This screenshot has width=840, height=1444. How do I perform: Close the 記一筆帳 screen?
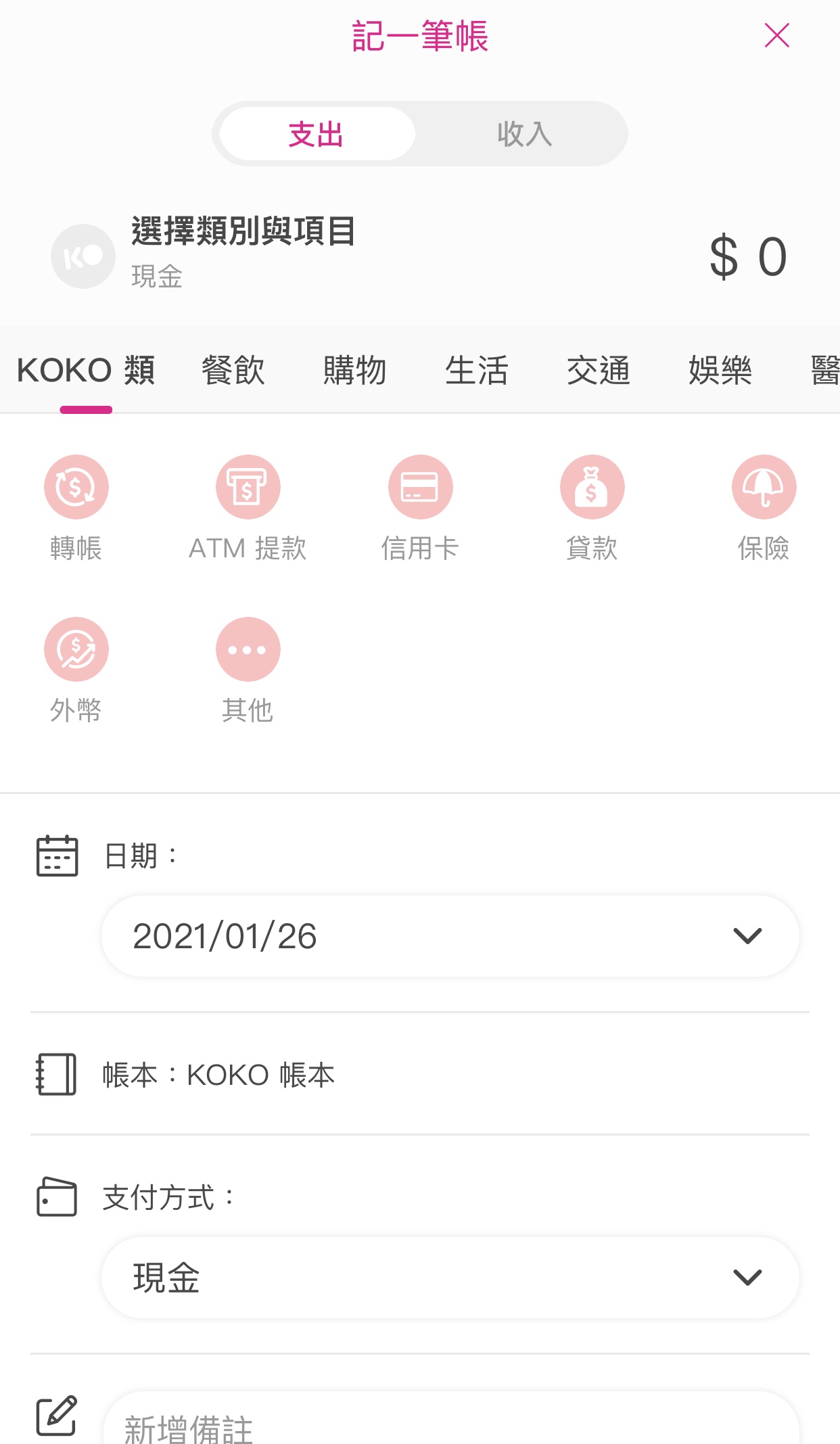tap(776, 35)
